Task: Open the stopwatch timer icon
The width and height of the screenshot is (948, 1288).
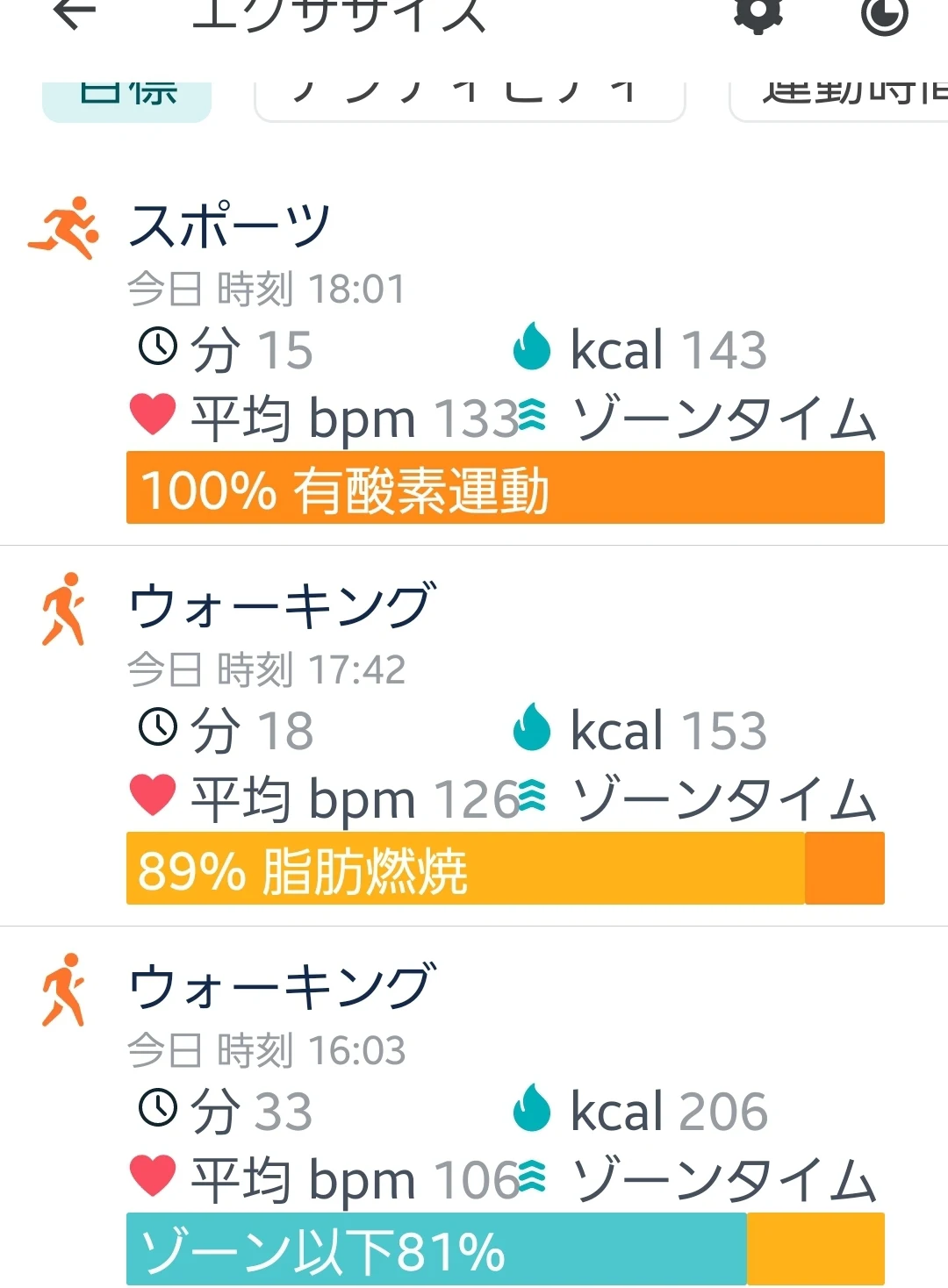Action: coord(883,14)
